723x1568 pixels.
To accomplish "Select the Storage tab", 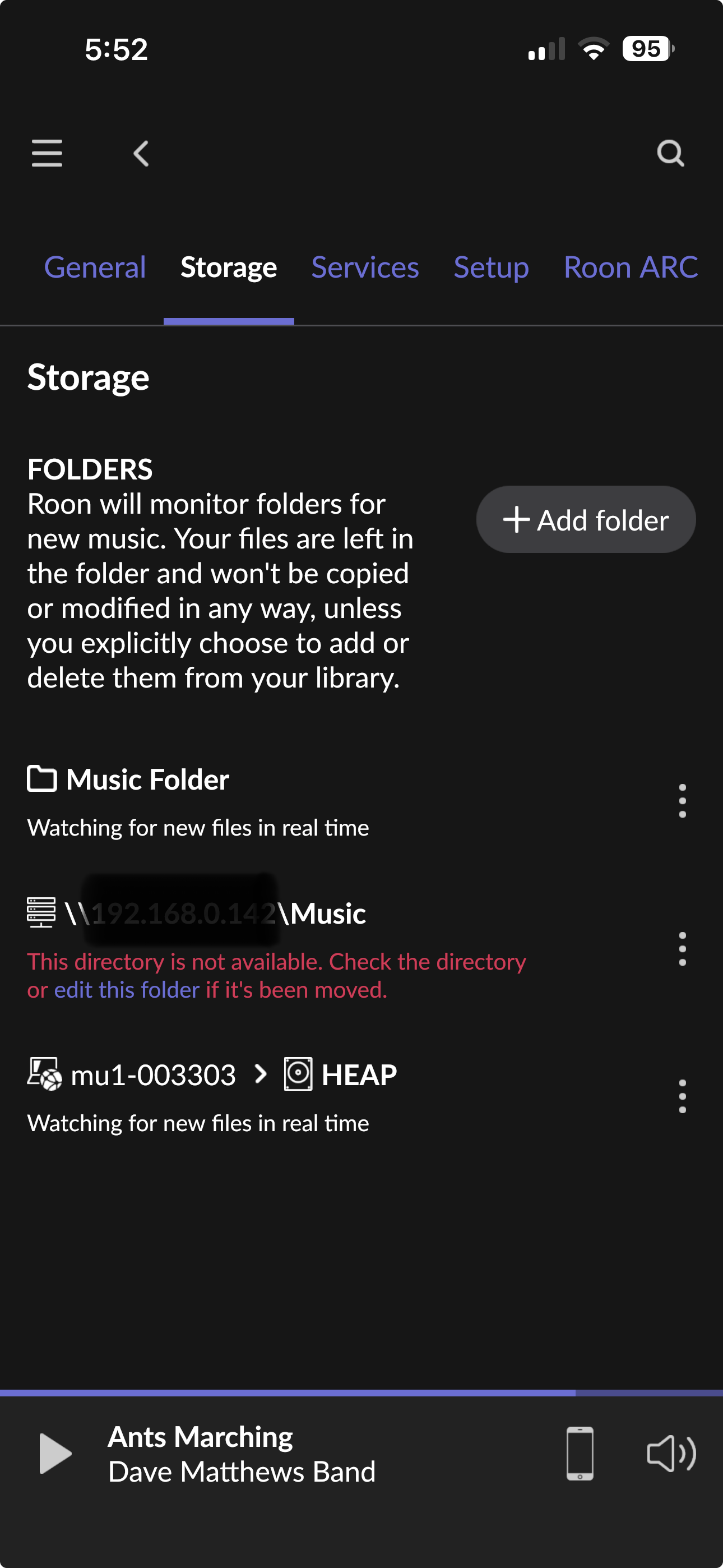I will pyautogui.click(x=229, y=267).
